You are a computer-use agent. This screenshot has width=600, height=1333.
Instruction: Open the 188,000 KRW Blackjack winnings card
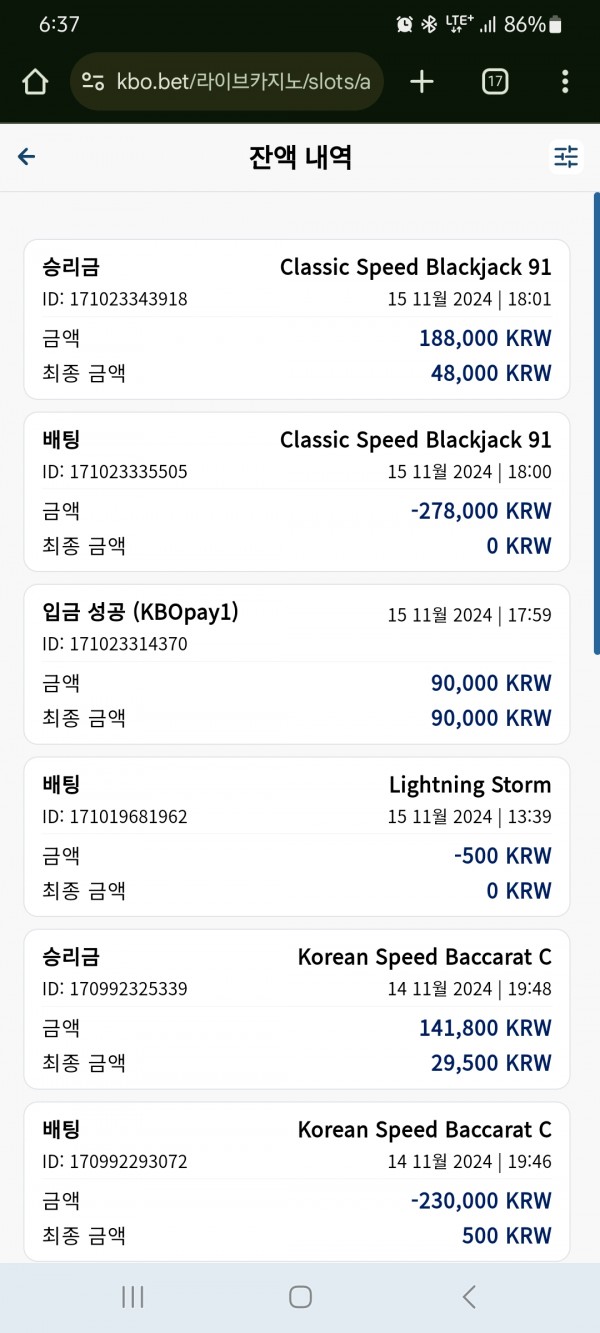[297, 320]
